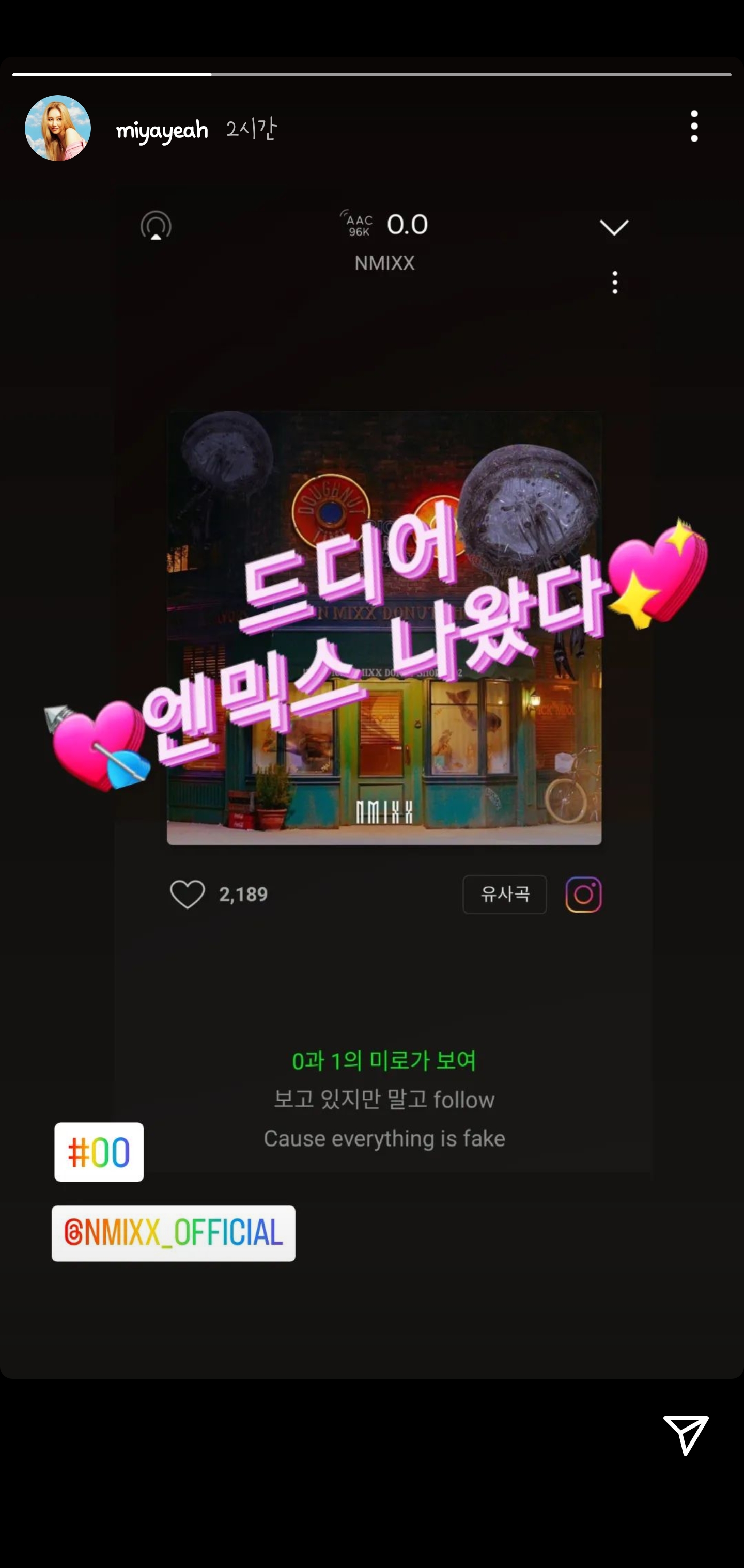Open the story overflow menu
The width and height of the screenshot is (744, 1568).
(x=693, y=127)
